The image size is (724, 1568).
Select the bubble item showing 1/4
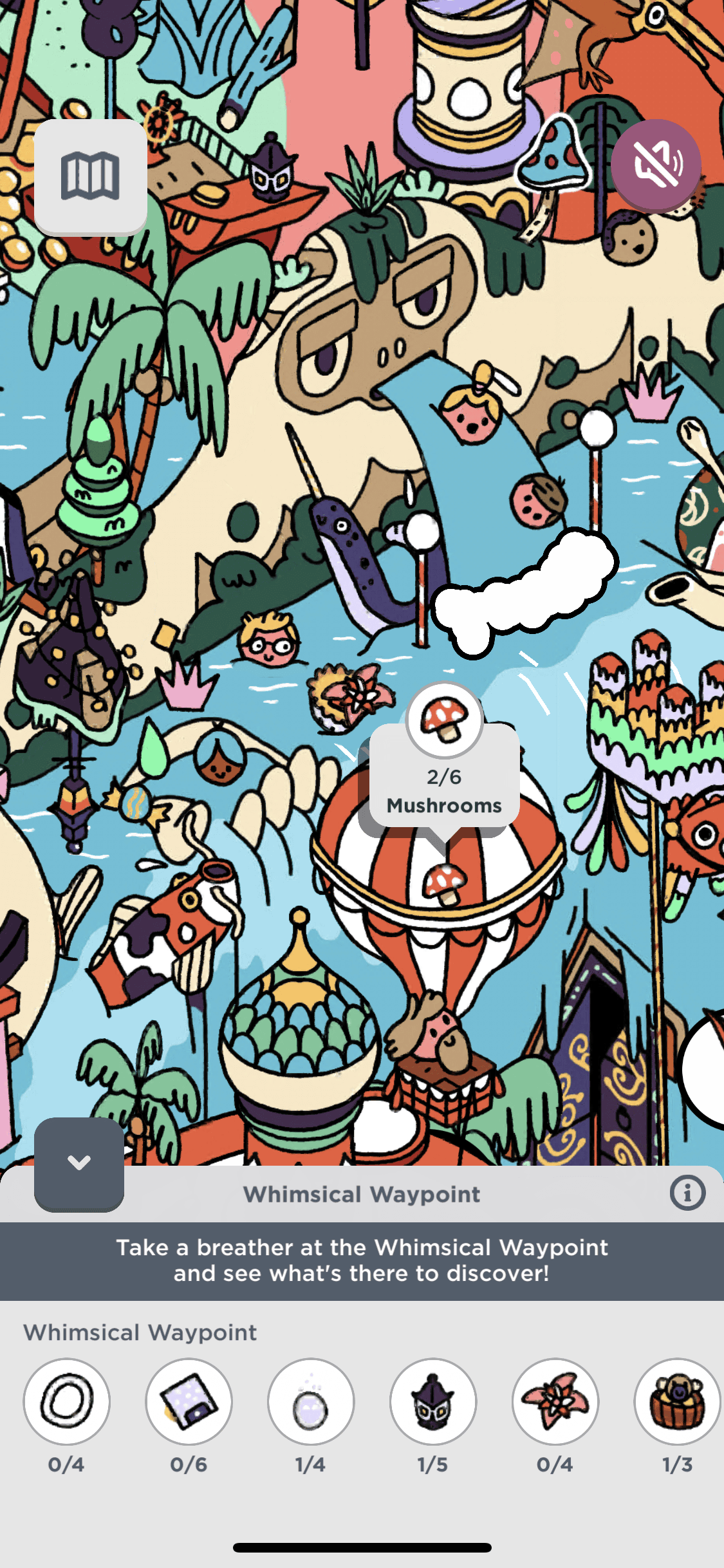click(x=311, y=1402)
